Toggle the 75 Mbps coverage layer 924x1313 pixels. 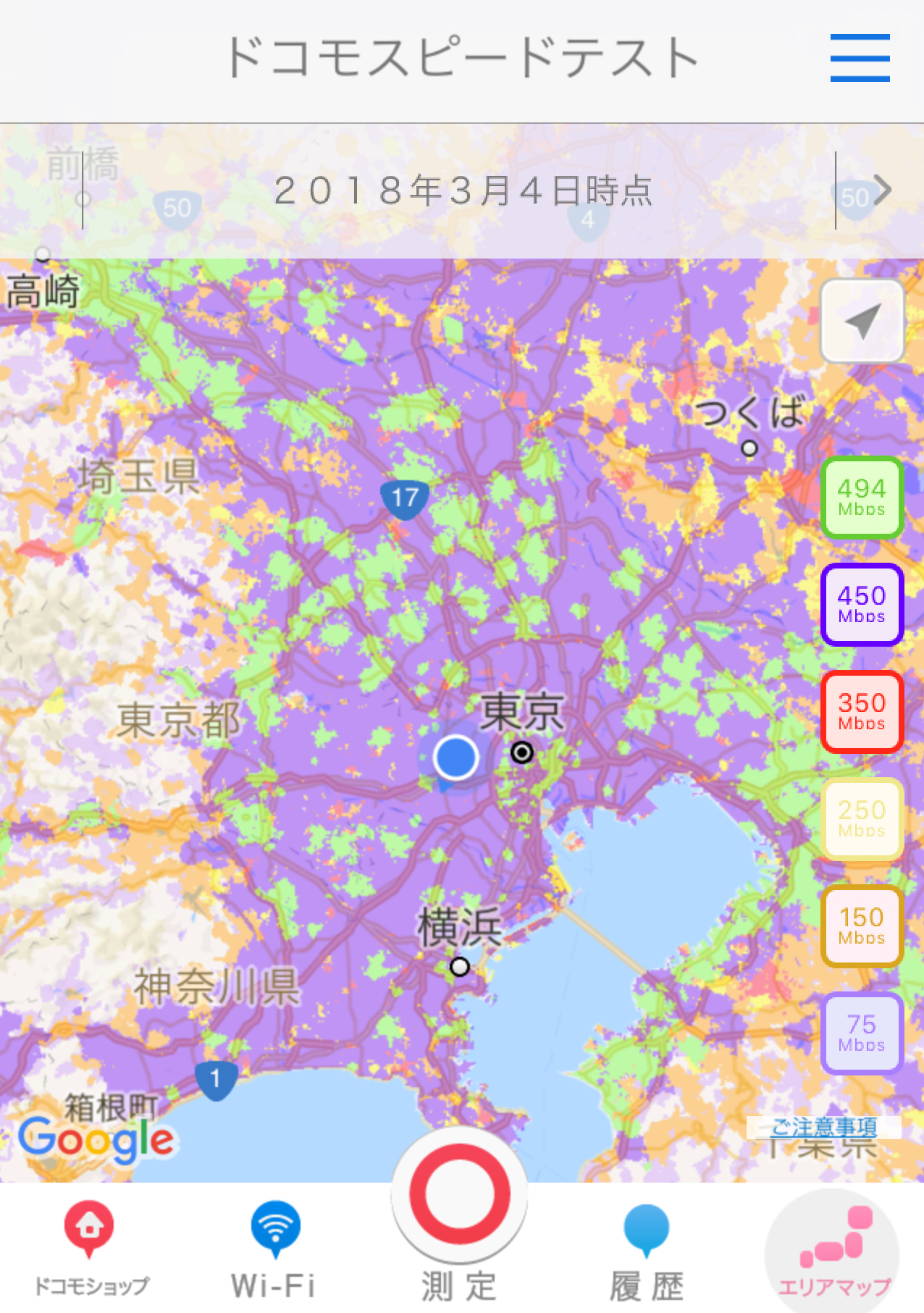[862, 1033]
